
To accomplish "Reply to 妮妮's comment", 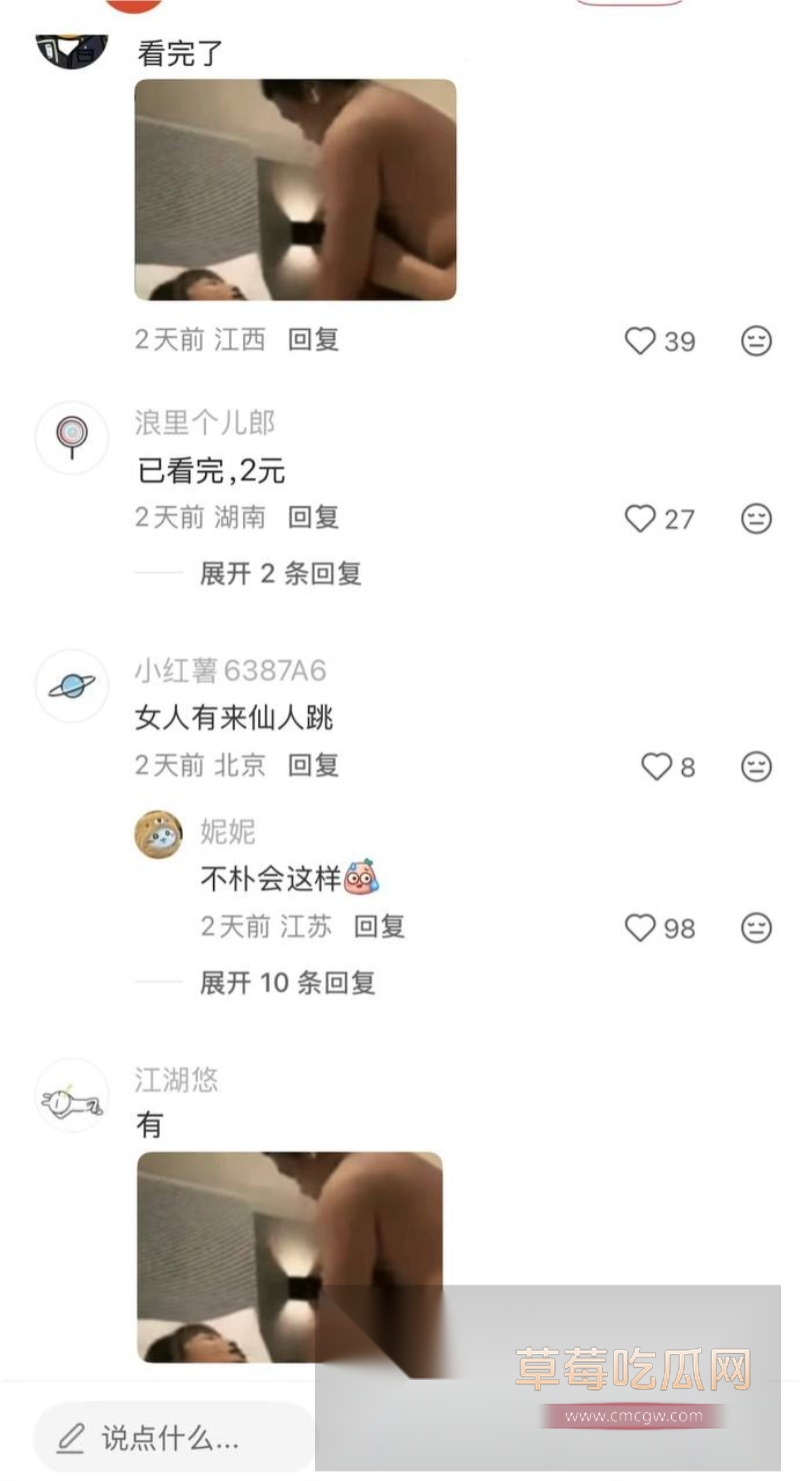I will [x=380, y=926].
